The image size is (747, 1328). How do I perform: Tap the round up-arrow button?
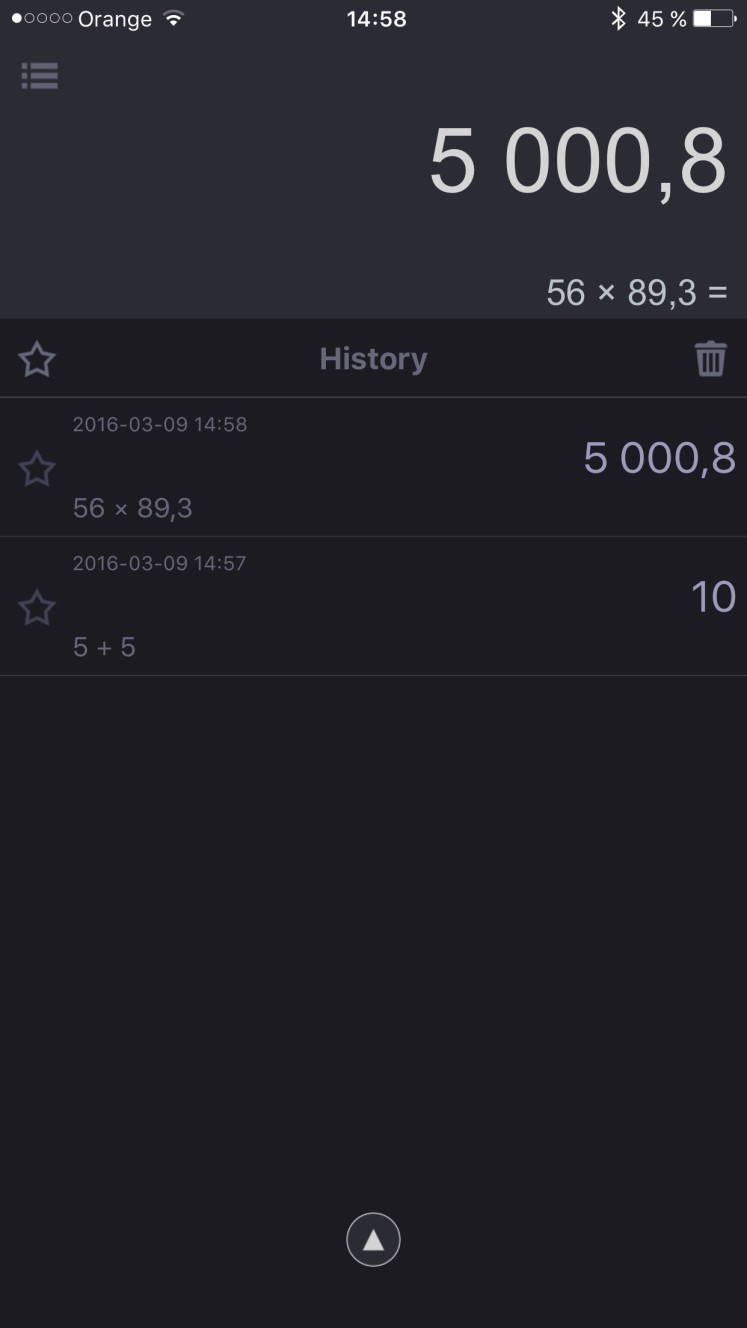(373, 1240)
